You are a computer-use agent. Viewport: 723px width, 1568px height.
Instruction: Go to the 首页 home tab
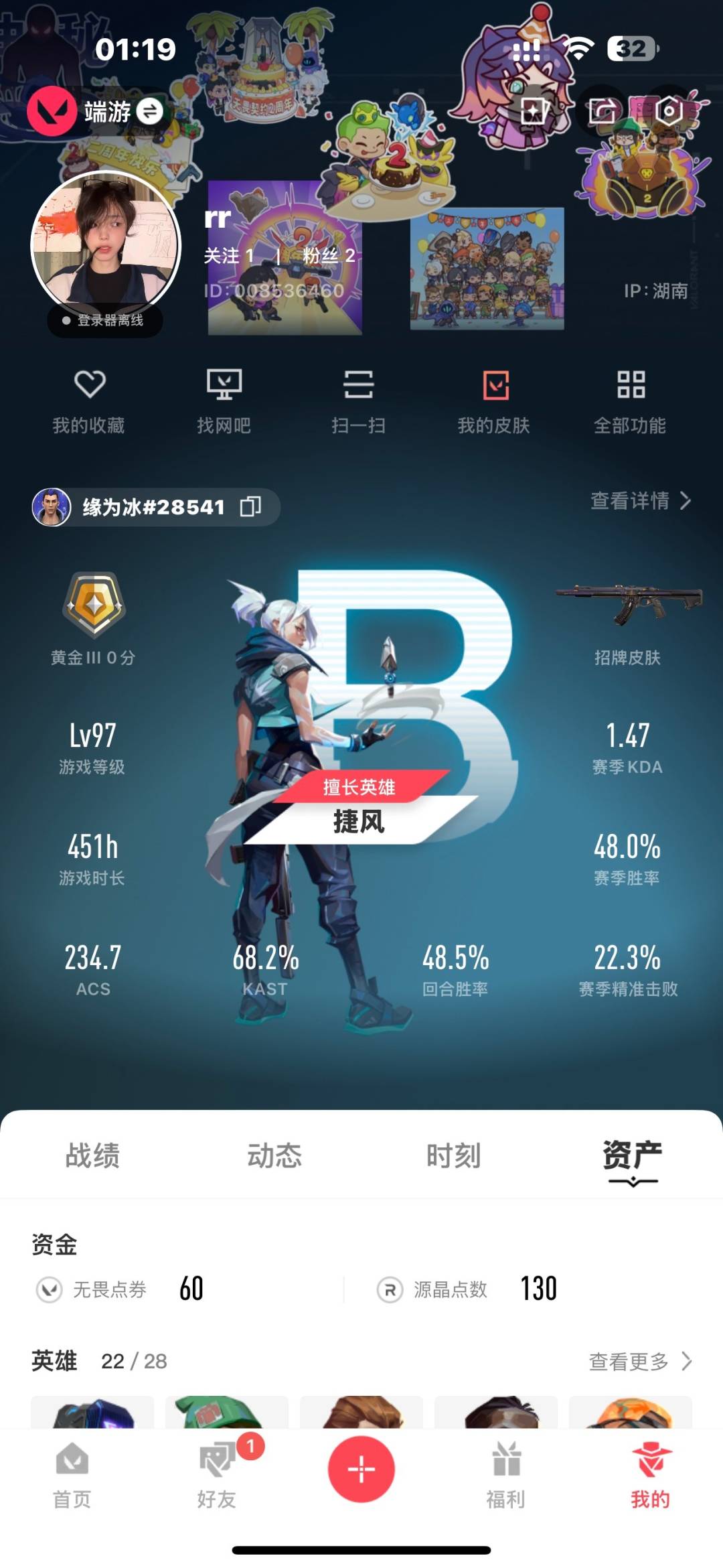tap(72, 1476)
